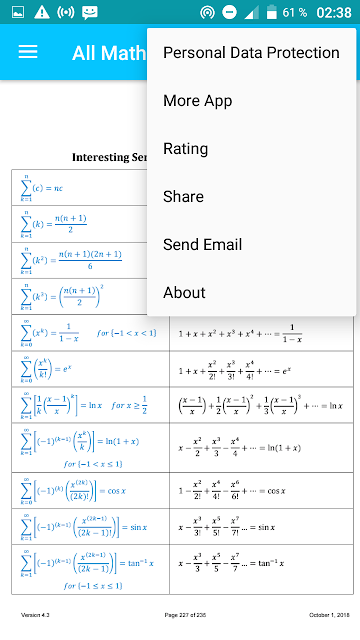Open the About entry
Screen dimensions: 360x640
pyautogui.click(x=251, y=293)
